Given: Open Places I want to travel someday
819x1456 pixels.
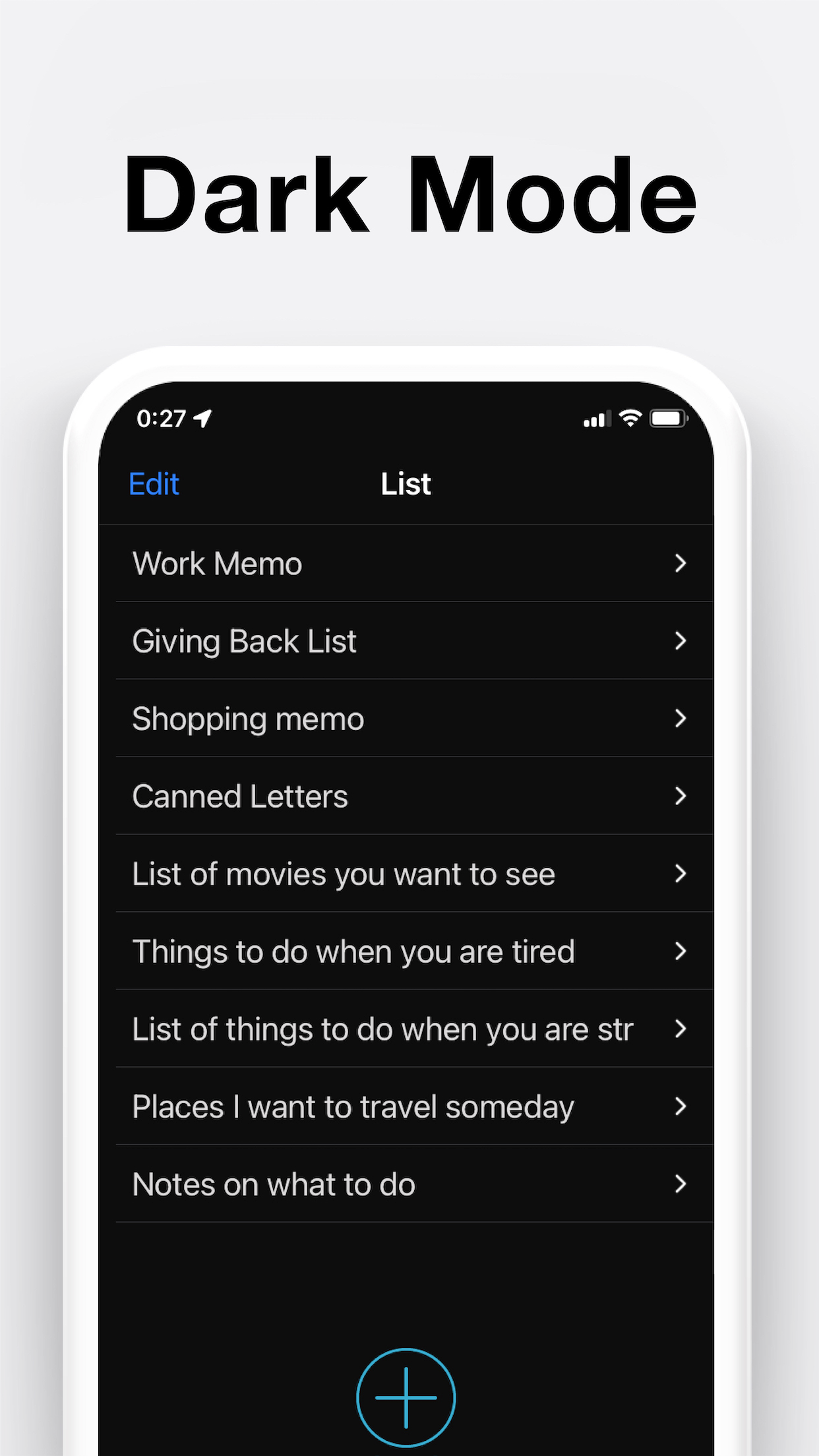Looking at the screenshot, I should tap(353, 1107).
